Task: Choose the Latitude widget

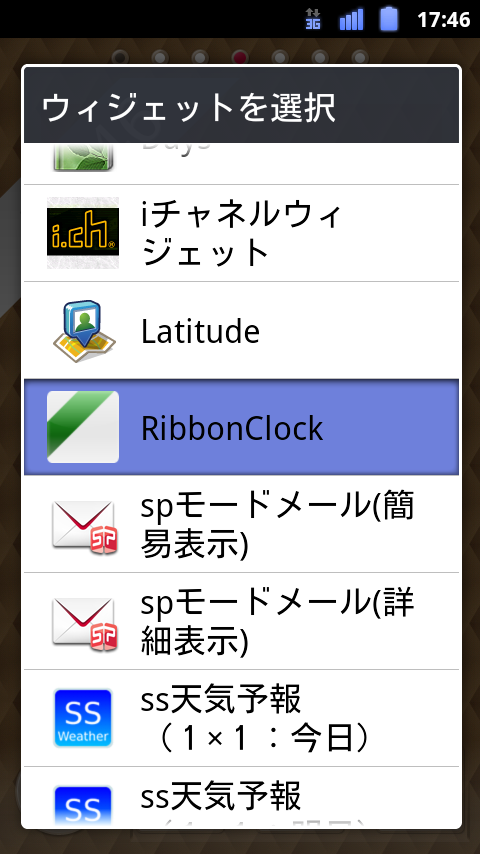Action: pos(241,331)
